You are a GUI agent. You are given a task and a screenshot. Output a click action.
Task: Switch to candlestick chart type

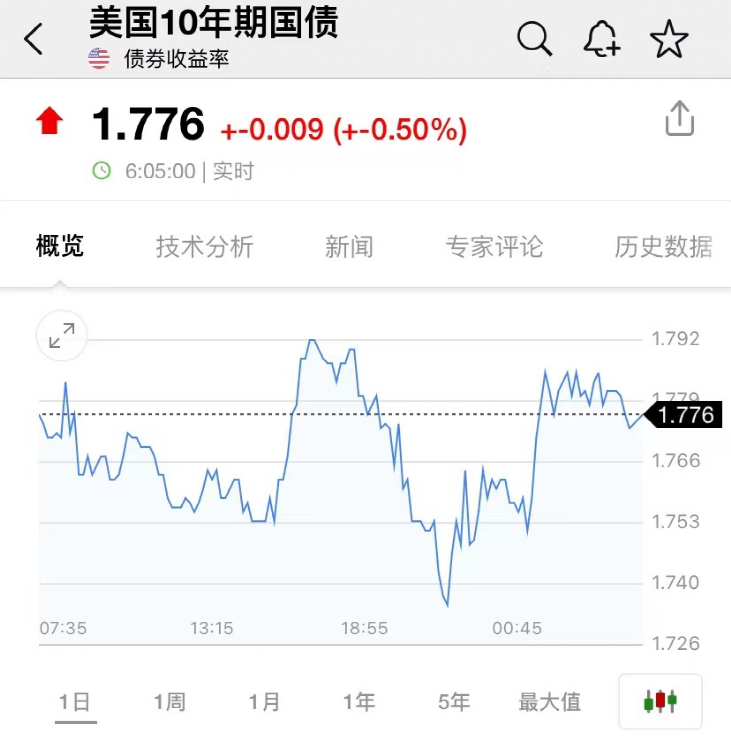pos(660,701)
